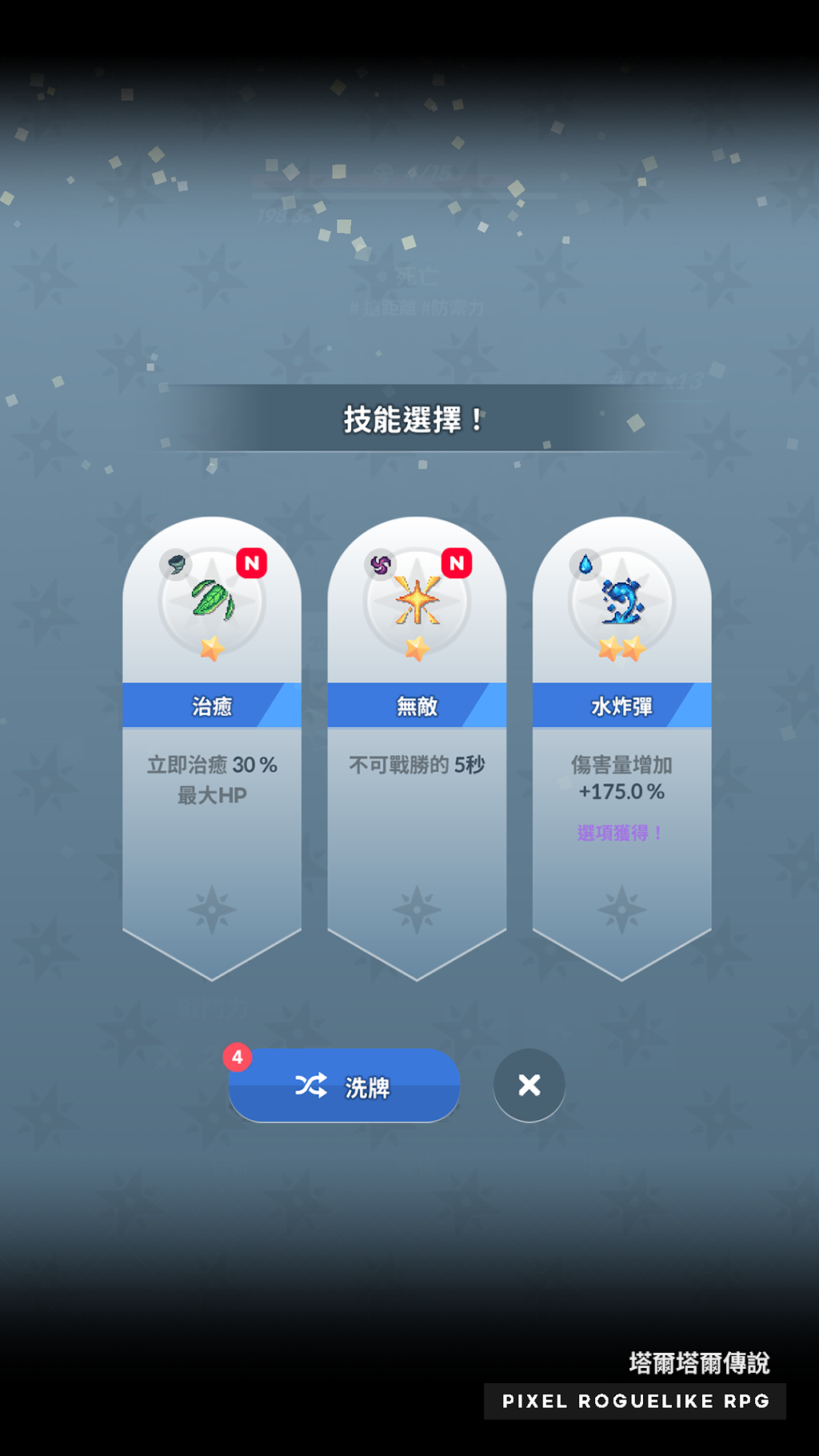
Task: Pick the 水炸彈 skill card
Action: (x=621, y=748)
